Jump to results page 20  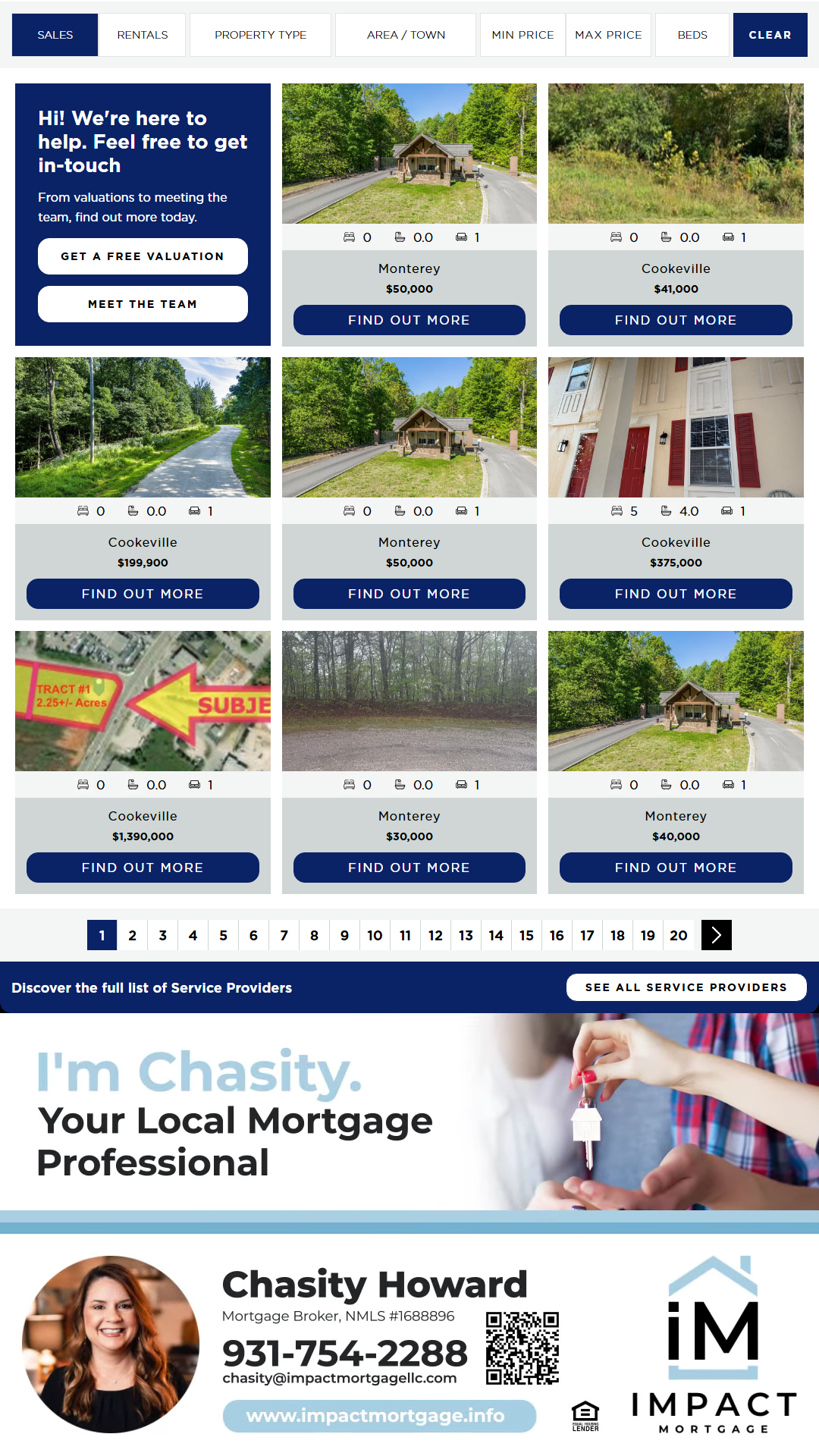coord(679,935)
